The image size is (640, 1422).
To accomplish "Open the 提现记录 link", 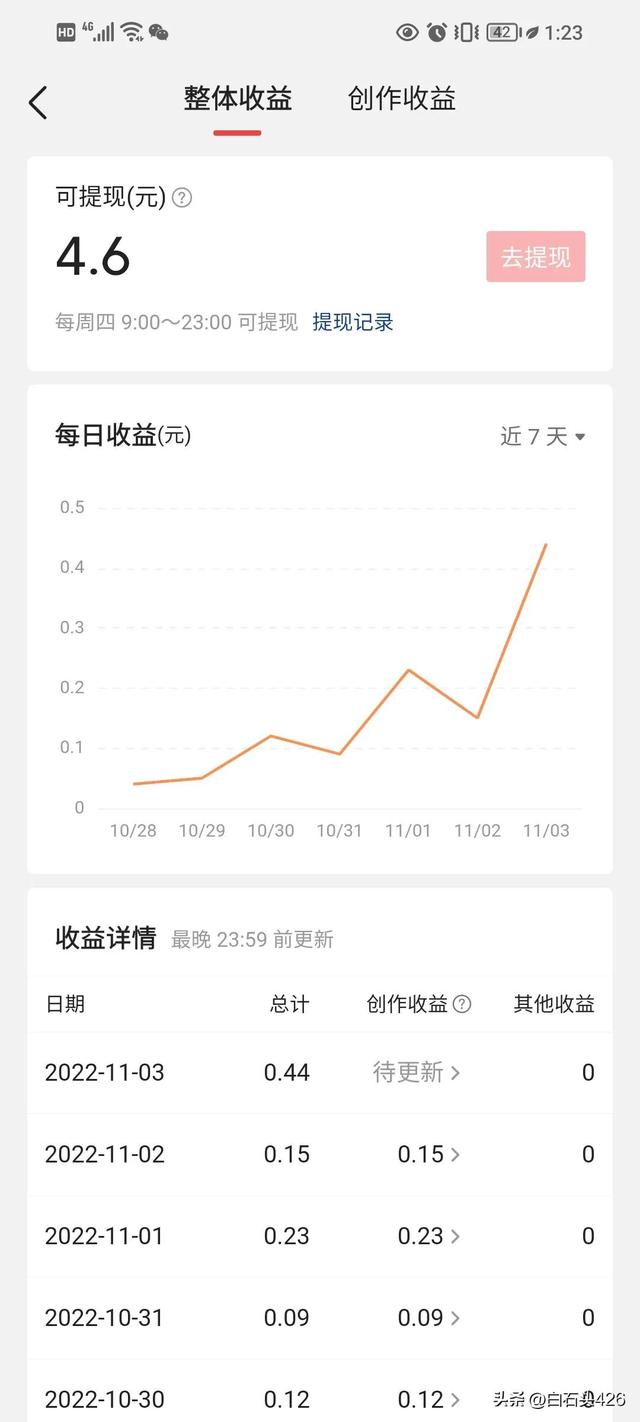I will pyautogui.click(x=353, y=322).
